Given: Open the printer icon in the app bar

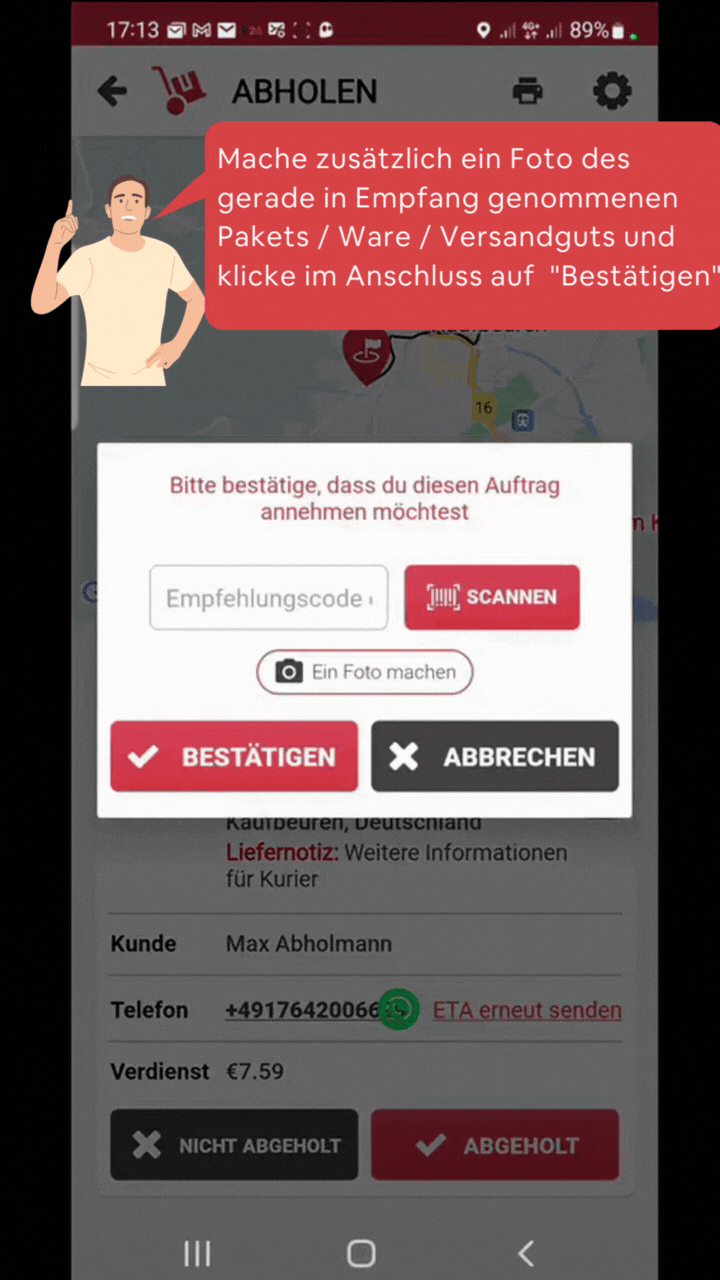Looking at the screenshot, I should pyautogui.click(x=527, y=91).
